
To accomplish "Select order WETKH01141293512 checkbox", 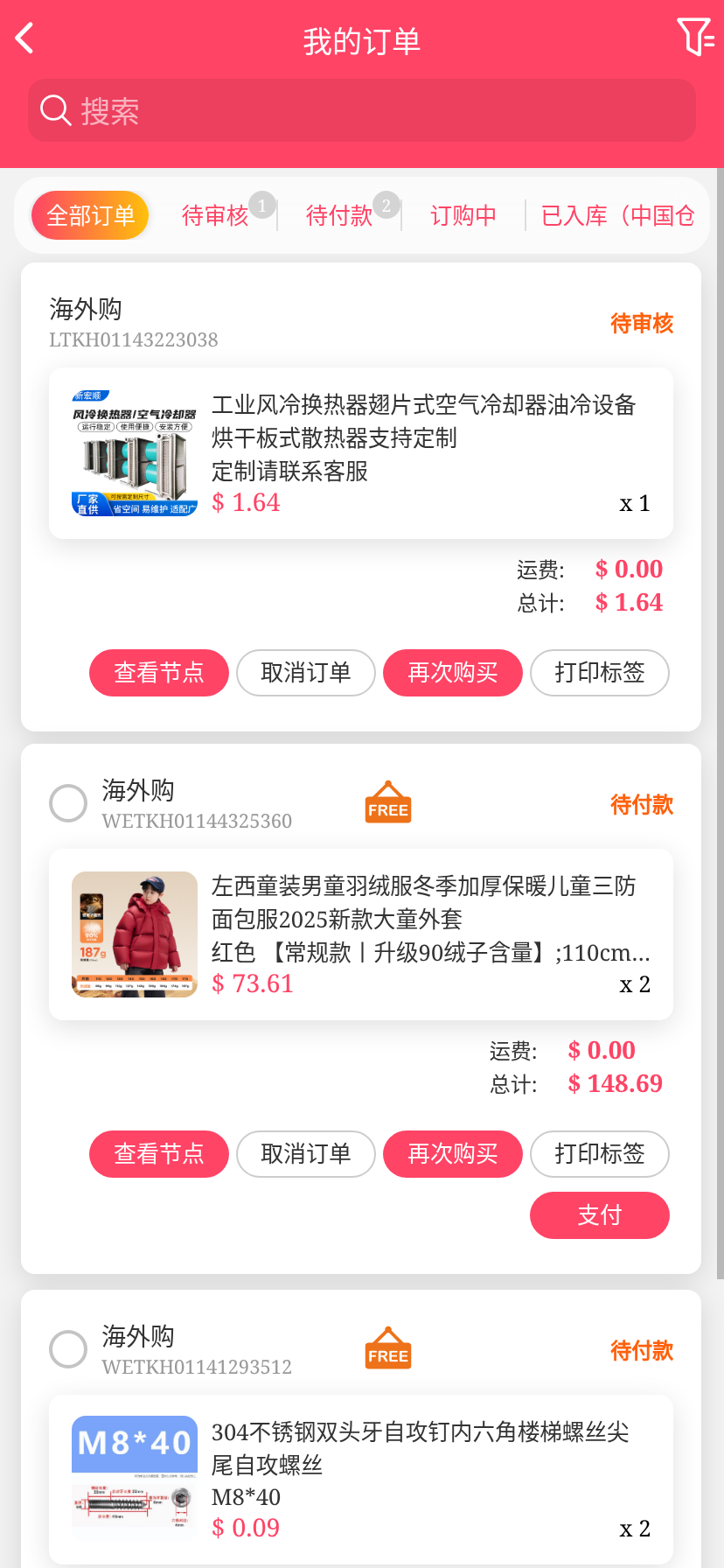I will pyautogui.click(x=68, y=1349).
